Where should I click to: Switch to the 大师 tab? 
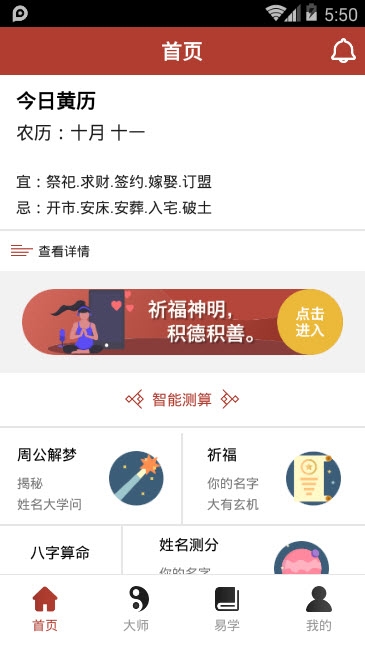coord(137,610)
